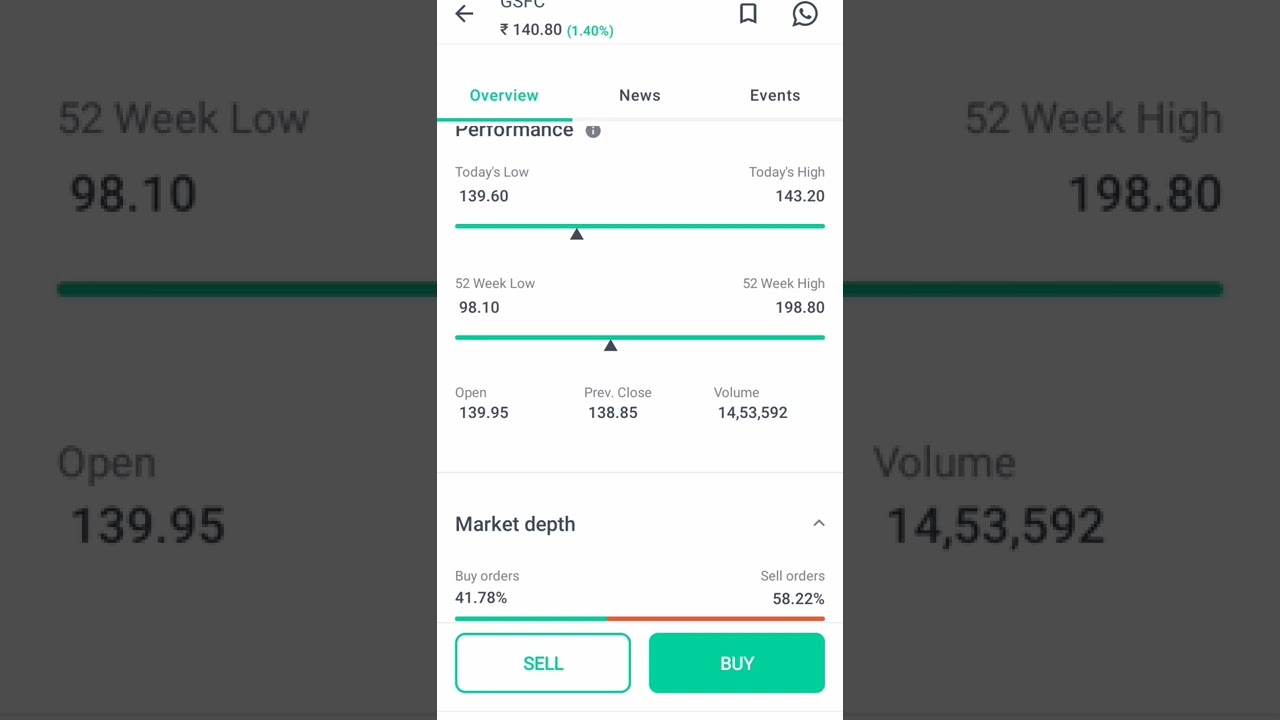Switch to the Events tab
Viewport: 1280px width, 720px height.
click(774, 95)
